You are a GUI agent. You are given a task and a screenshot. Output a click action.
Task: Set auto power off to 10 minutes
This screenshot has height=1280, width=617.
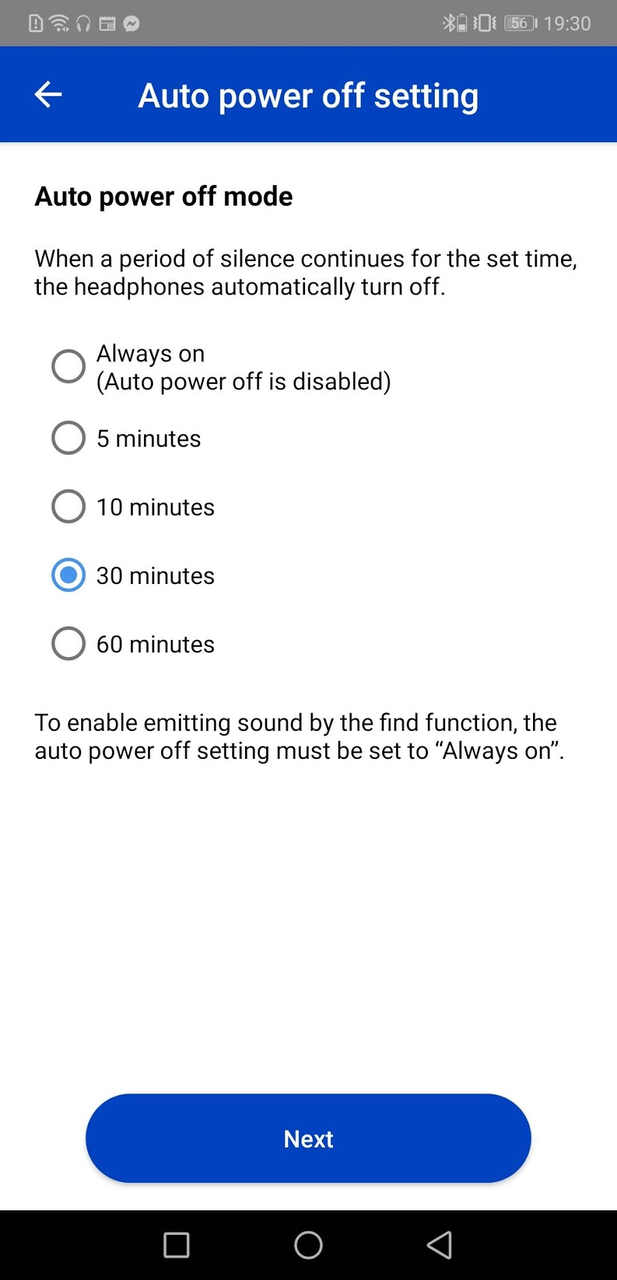click(x=68, y=507)
